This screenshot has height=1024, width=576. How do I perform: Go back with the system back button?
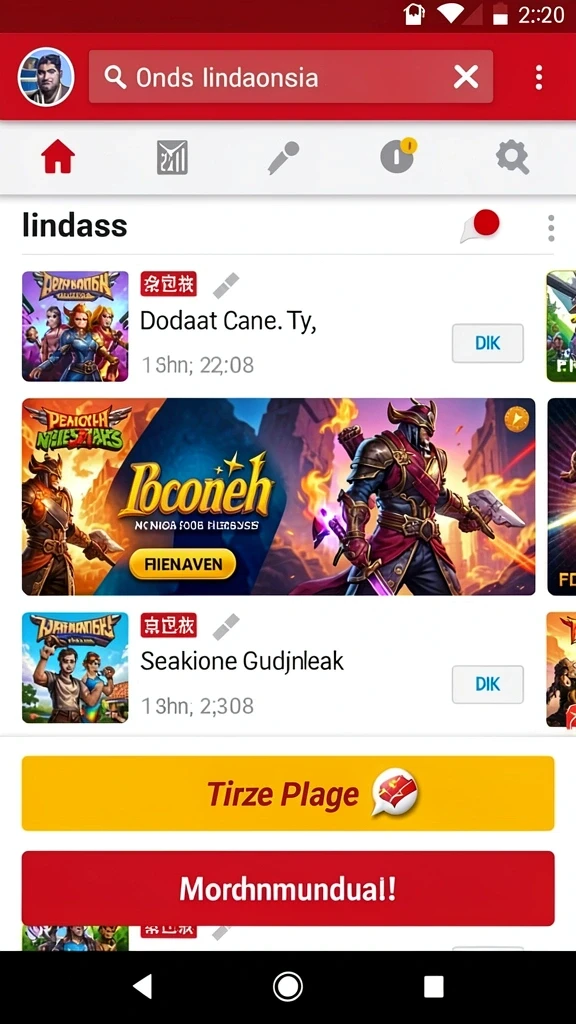pos(142,986)
